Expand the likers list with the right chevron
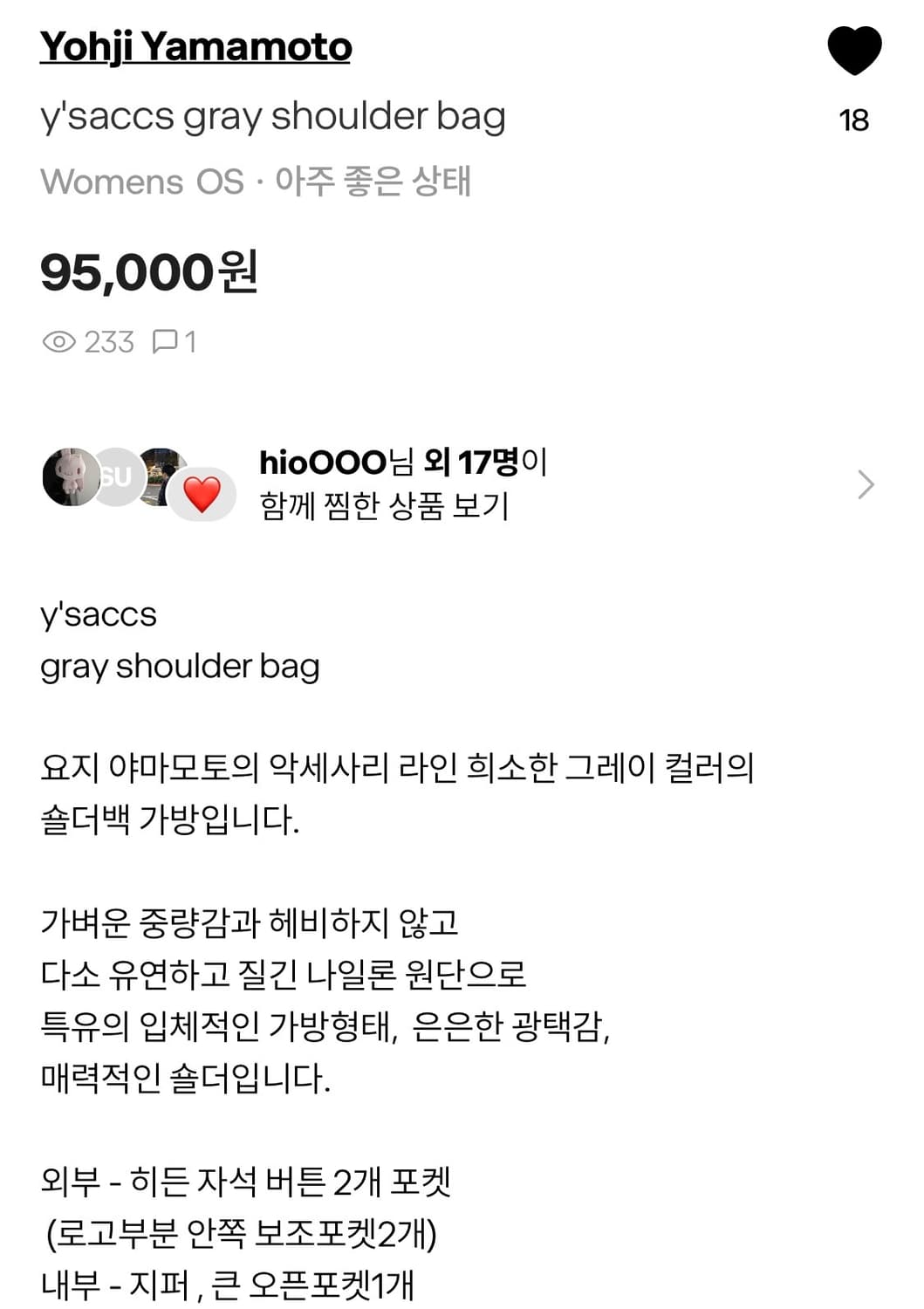The width and height of the screenshot is (924, 1309). coord(866,486)
